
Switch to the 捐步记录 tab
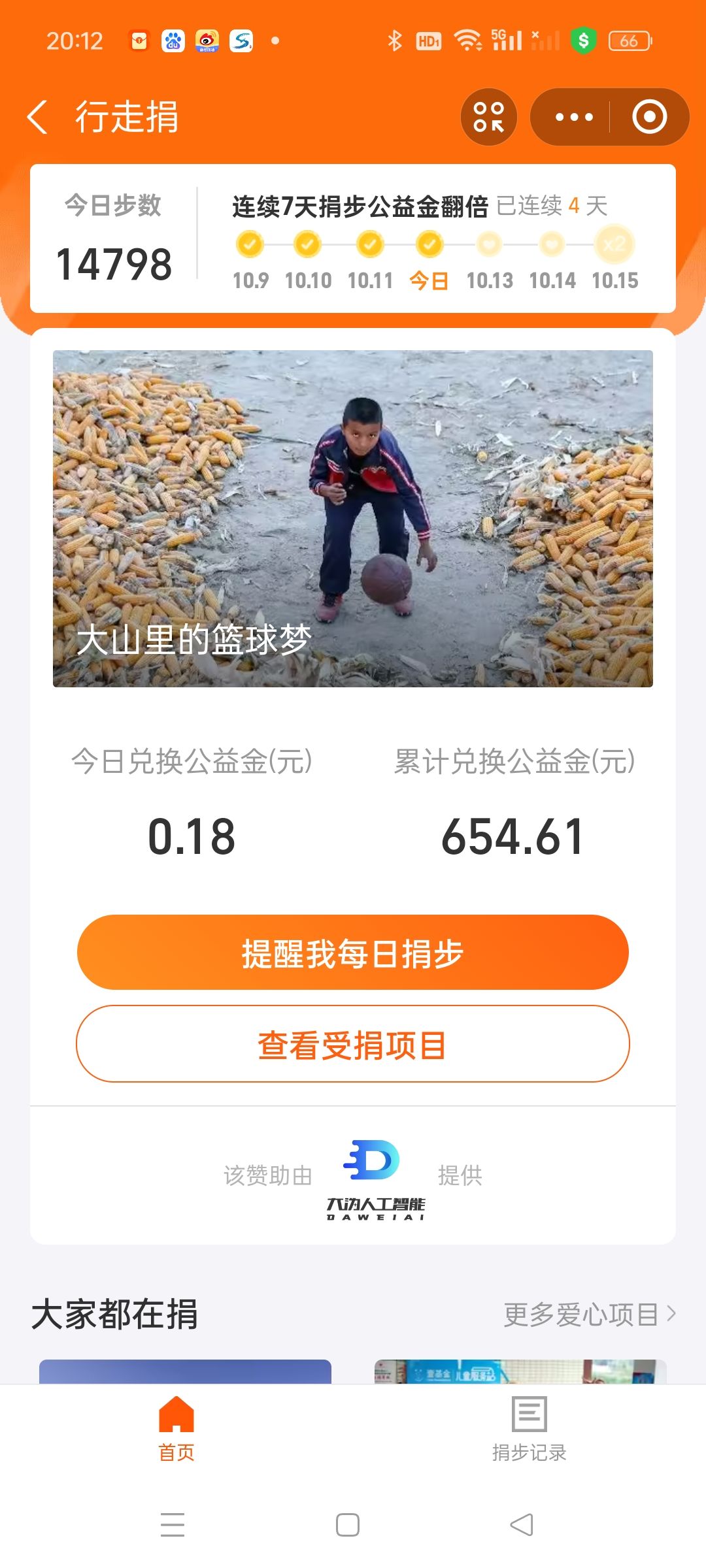click(529, 1428)
